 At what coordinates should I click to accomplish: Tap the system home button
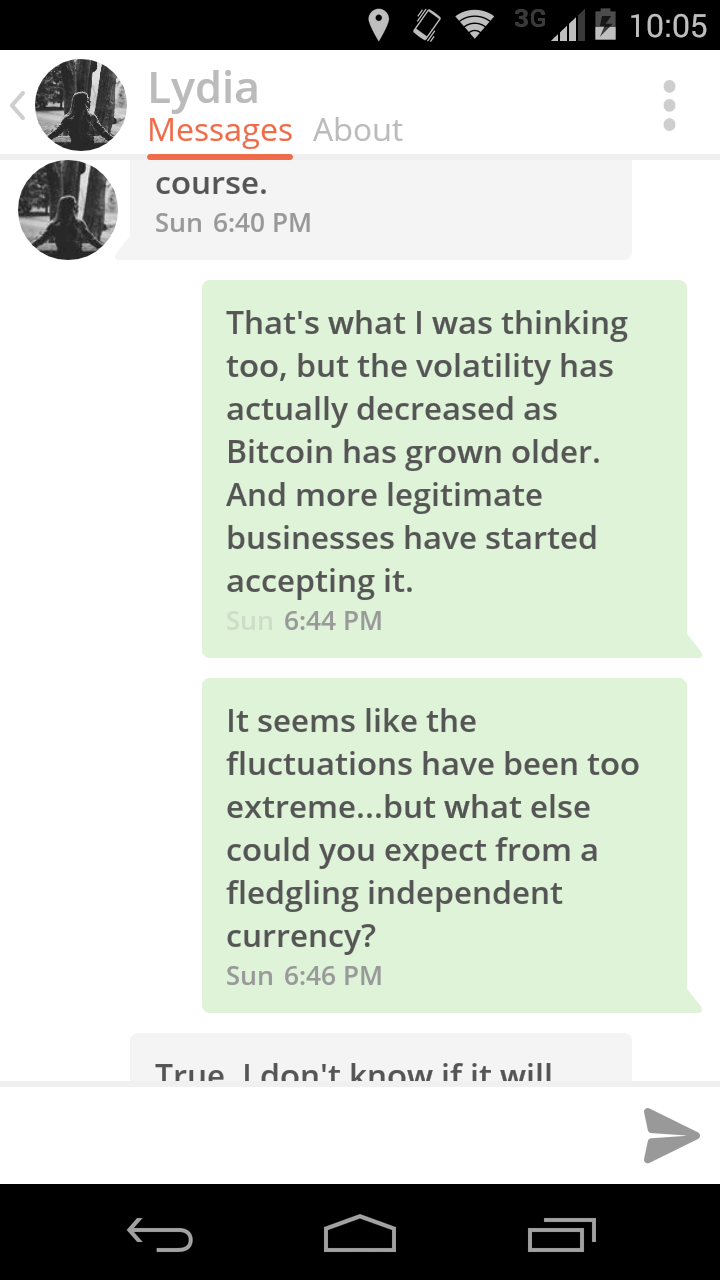pyautogui.click(x=360, y=1233)
